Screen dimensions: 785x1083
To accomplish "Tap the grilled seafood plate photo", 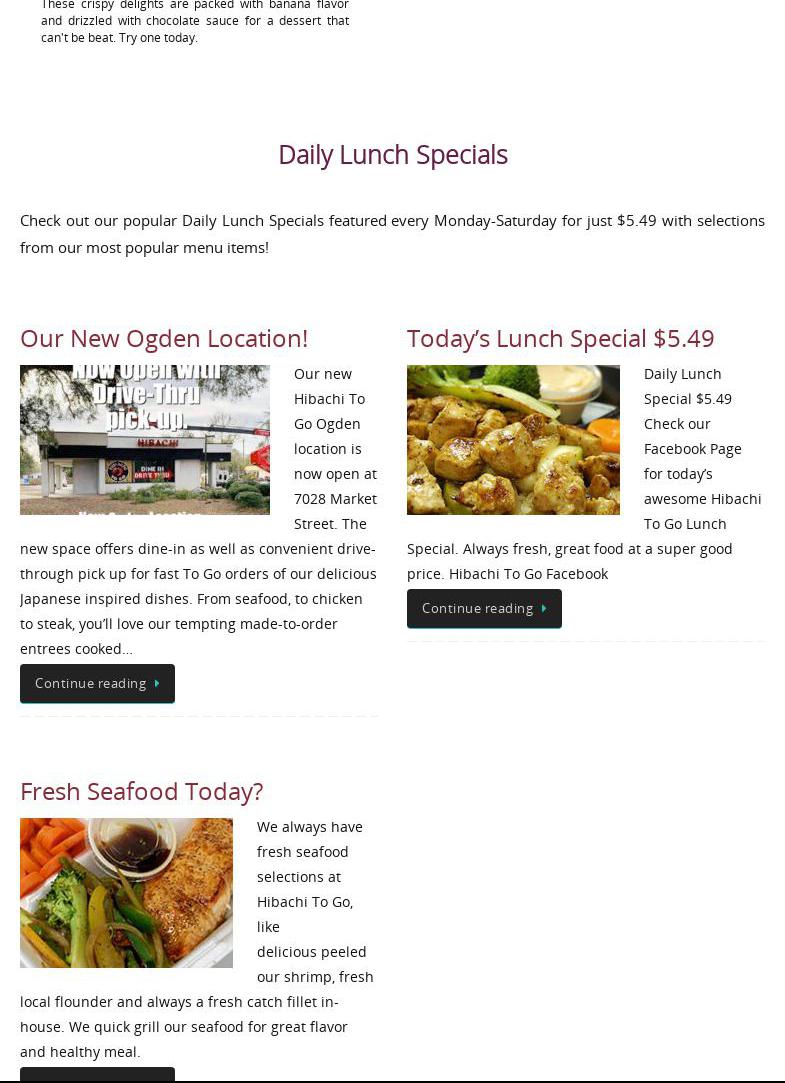I will click(126, 893).
